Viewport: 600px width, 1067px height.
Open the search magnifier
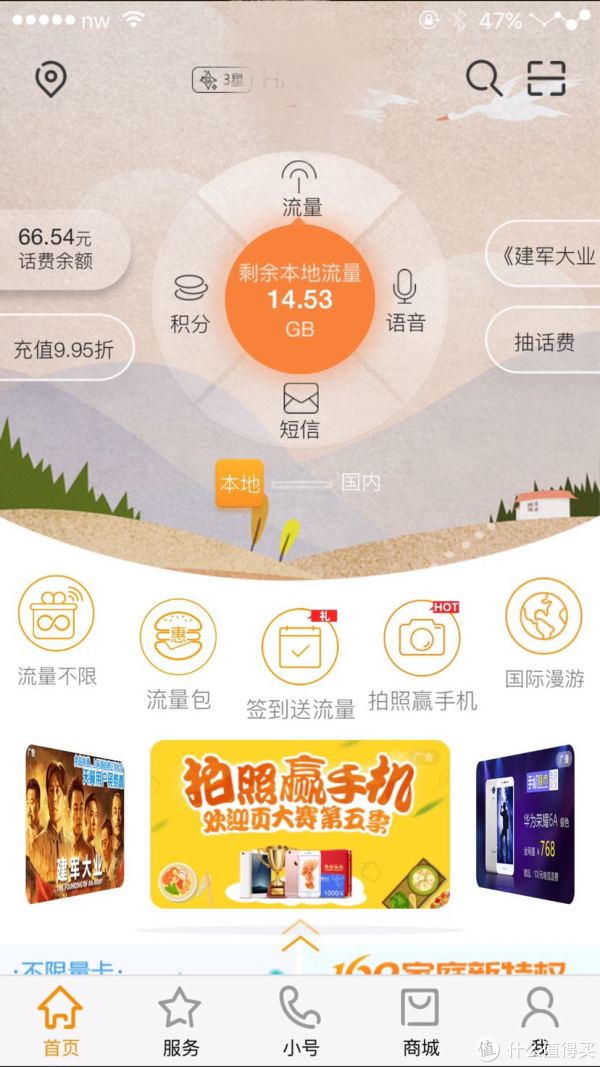click(483, 78)
